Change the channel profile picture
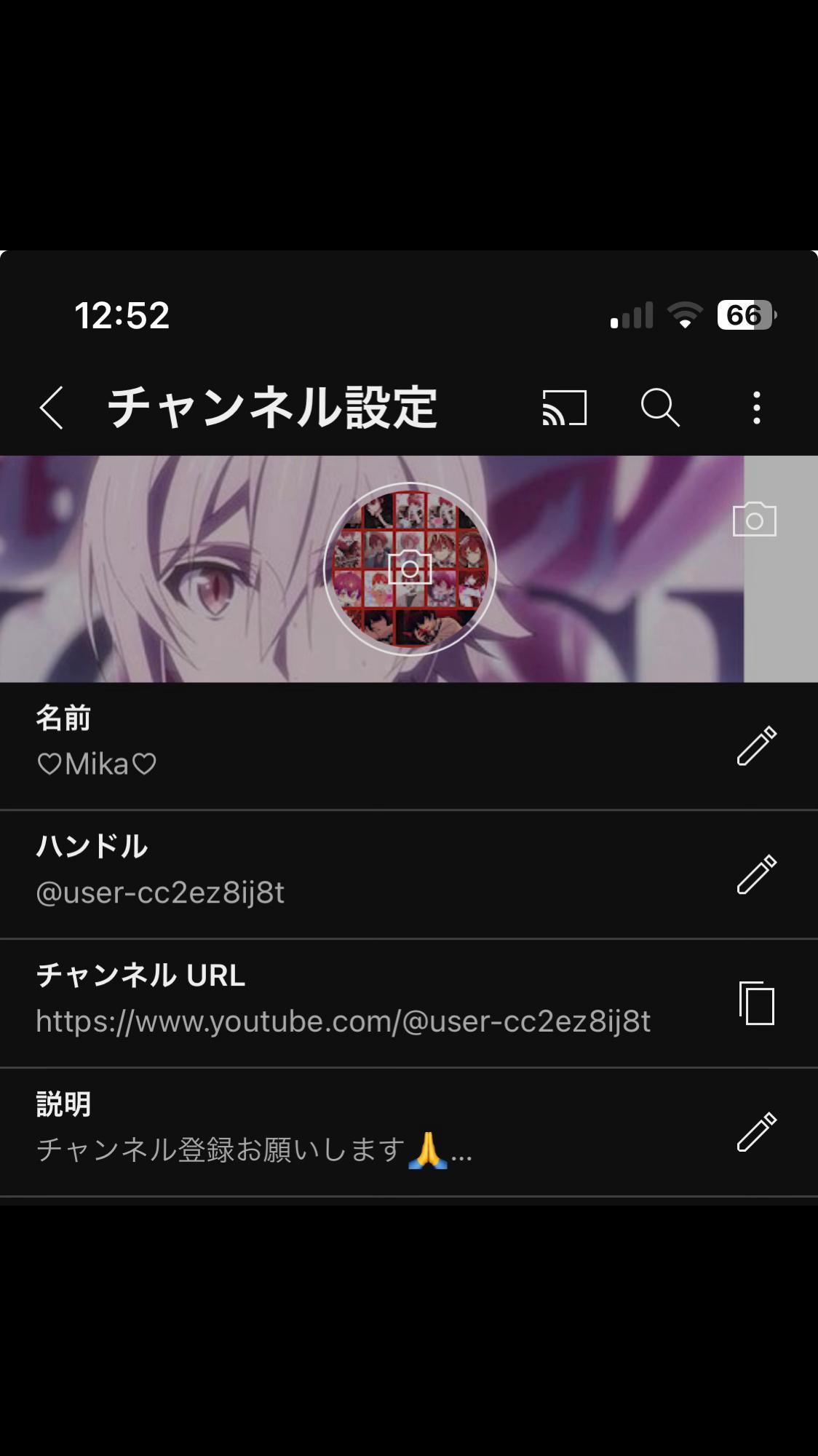This screenshot has height=1456, width=818. click(x=410, y=569)
